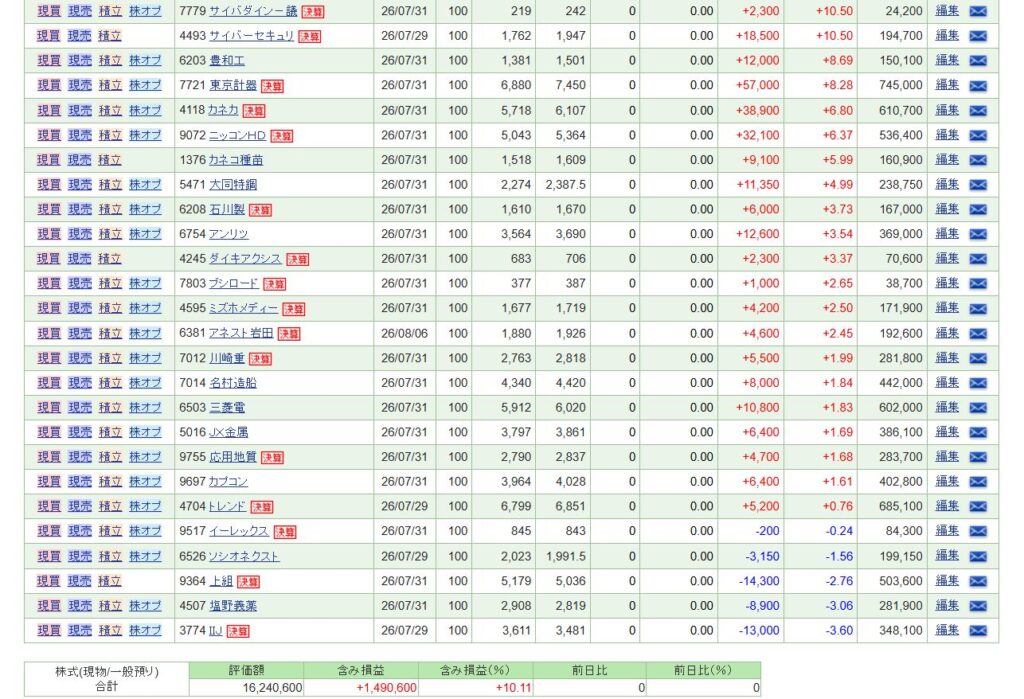
Task: Open the 名村造船 stock link
Action: (x=232, y=383)
